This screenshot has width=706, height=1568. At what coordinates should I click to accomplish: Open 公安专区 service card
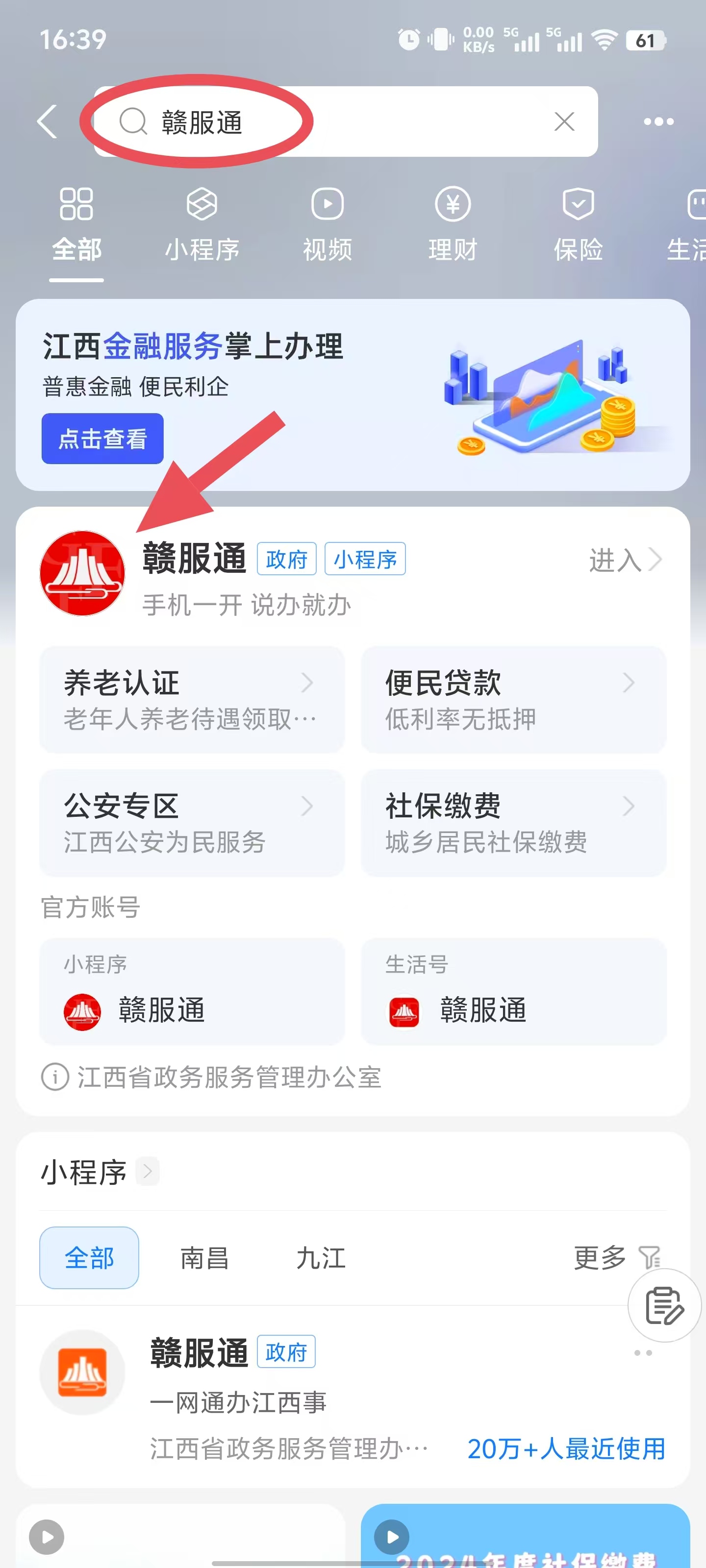(191, 822)
